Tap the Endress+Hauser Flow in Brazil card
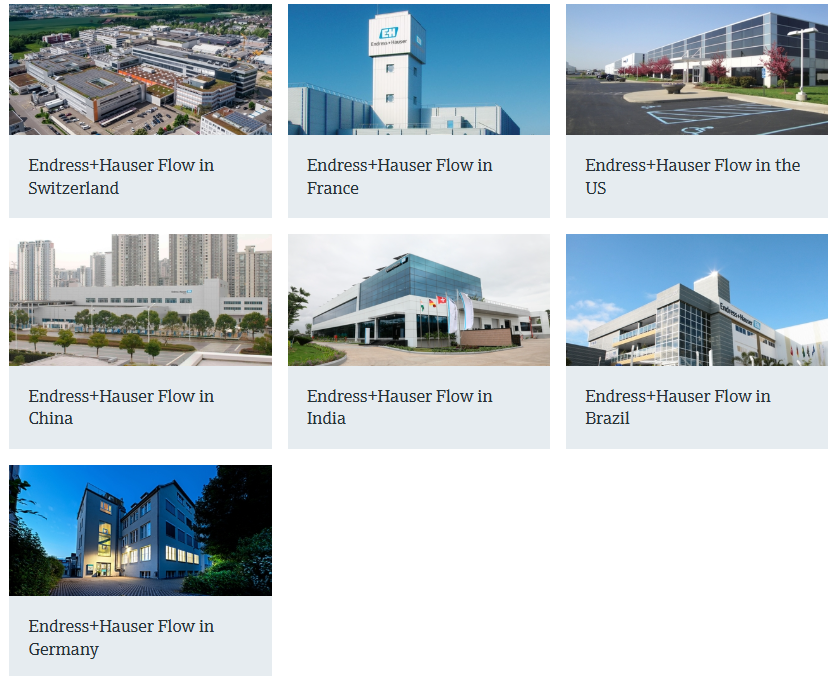828x676 pixels. 696,341
